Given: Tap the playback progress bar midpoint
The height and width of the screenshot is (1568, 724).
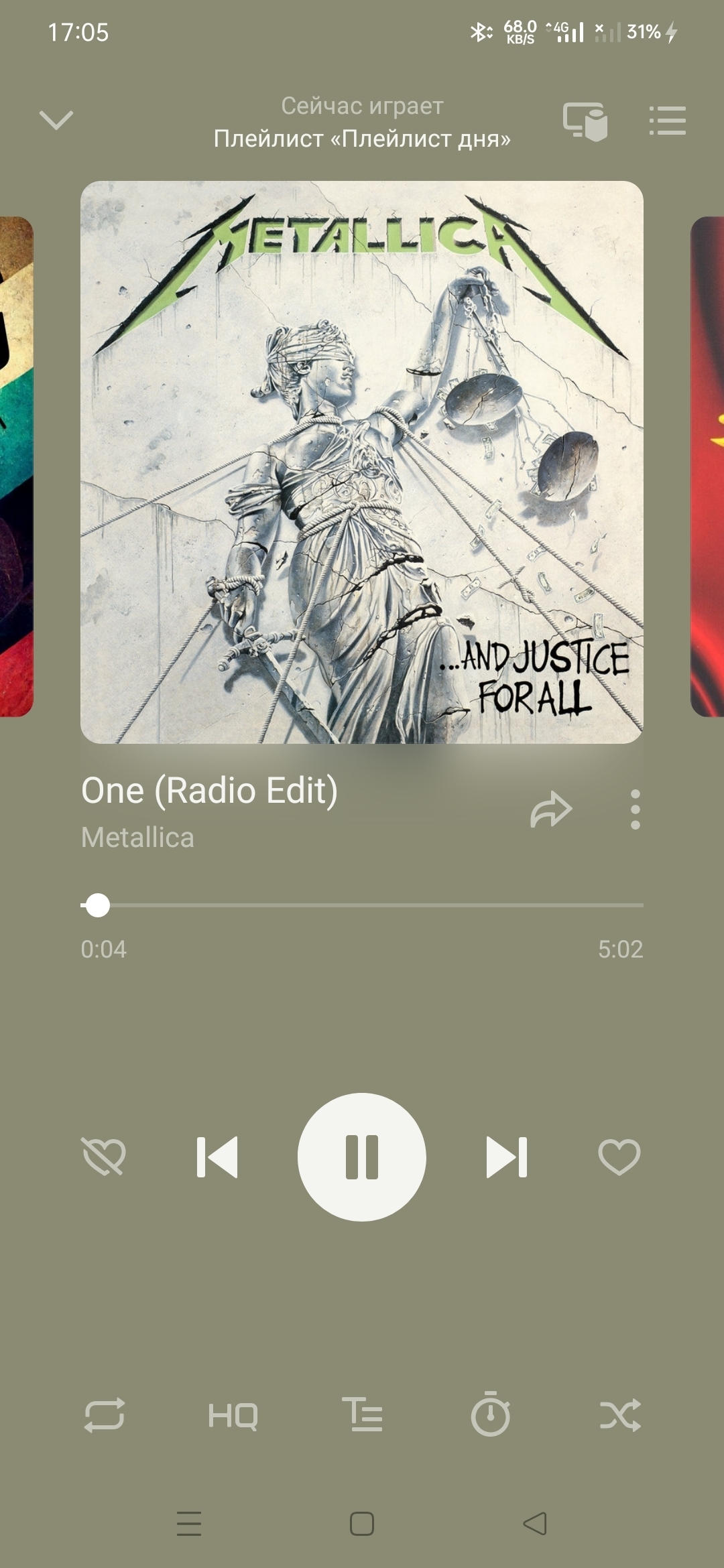Looking at the screenshot, I should click(362, 905).
